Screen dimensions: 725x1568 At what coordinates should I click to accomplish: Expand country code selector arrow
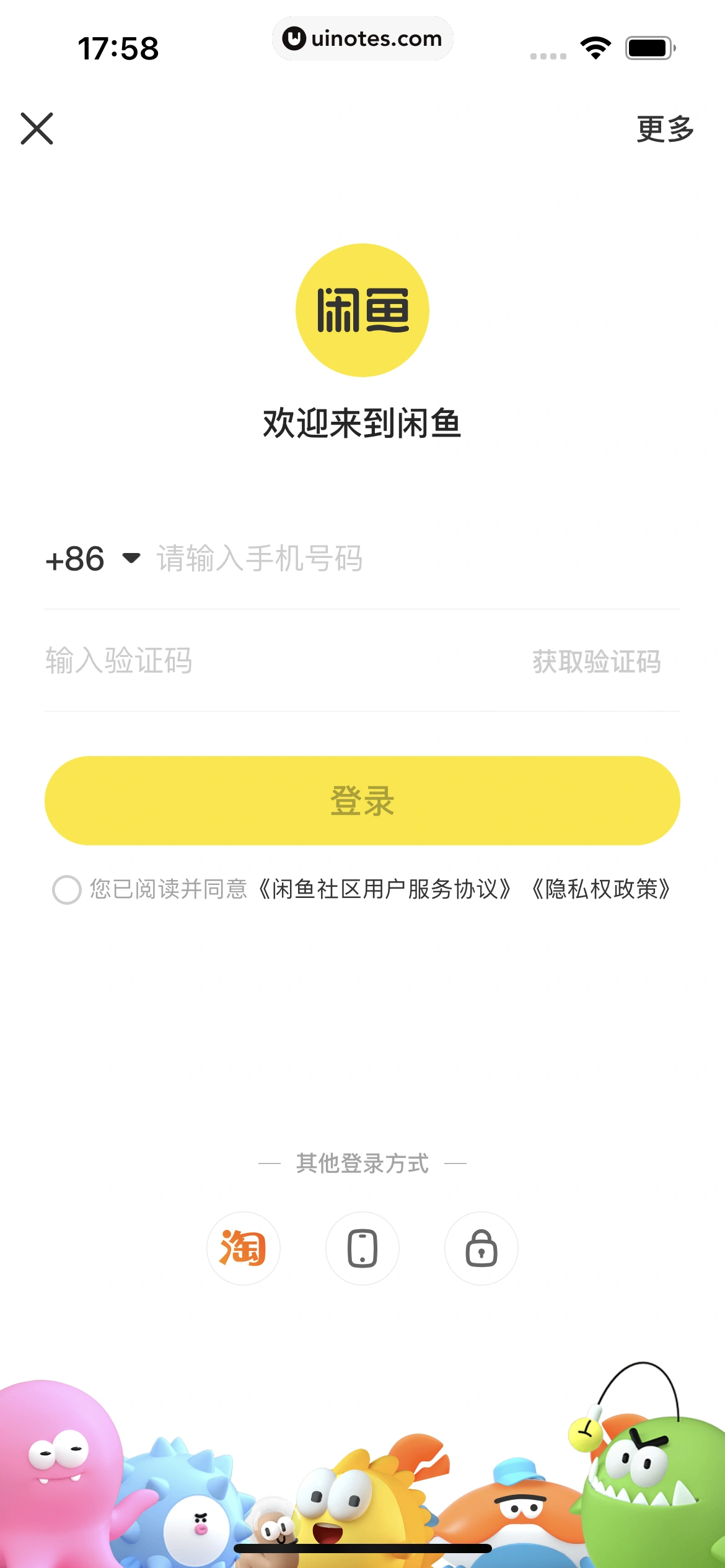coord(131,559)
